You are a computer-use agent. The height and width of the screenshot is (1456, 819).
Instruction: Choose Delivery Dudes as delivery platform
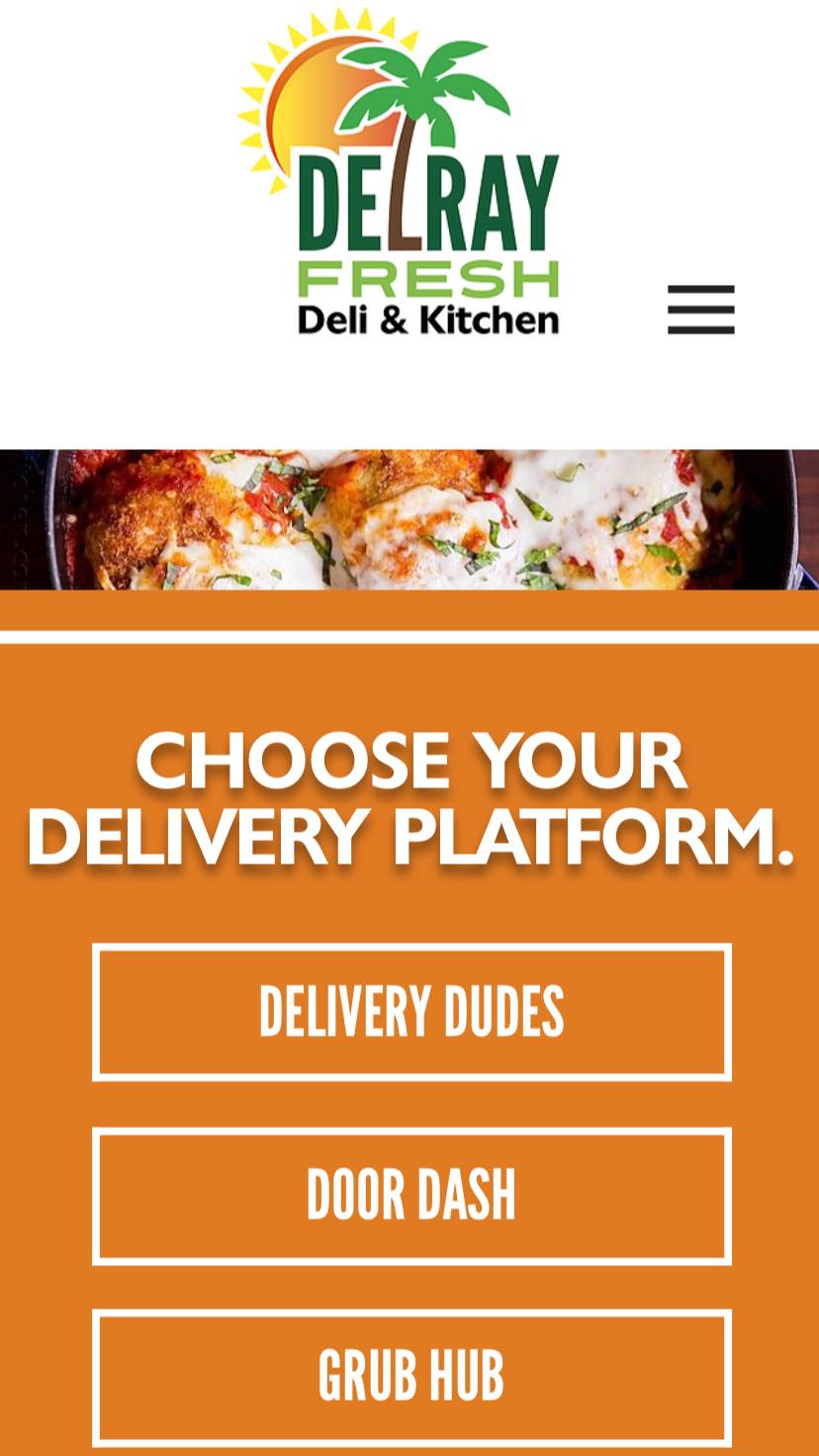(411, 1012)
